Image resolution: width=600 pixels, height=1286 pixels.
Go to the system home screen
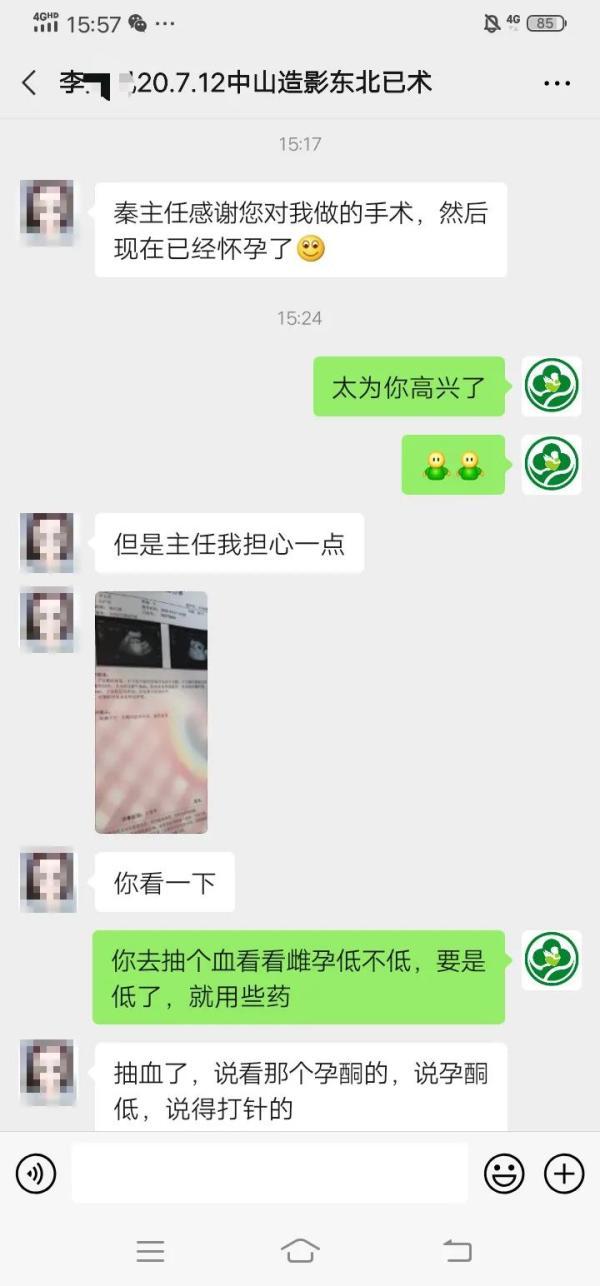click(300, 1250)
